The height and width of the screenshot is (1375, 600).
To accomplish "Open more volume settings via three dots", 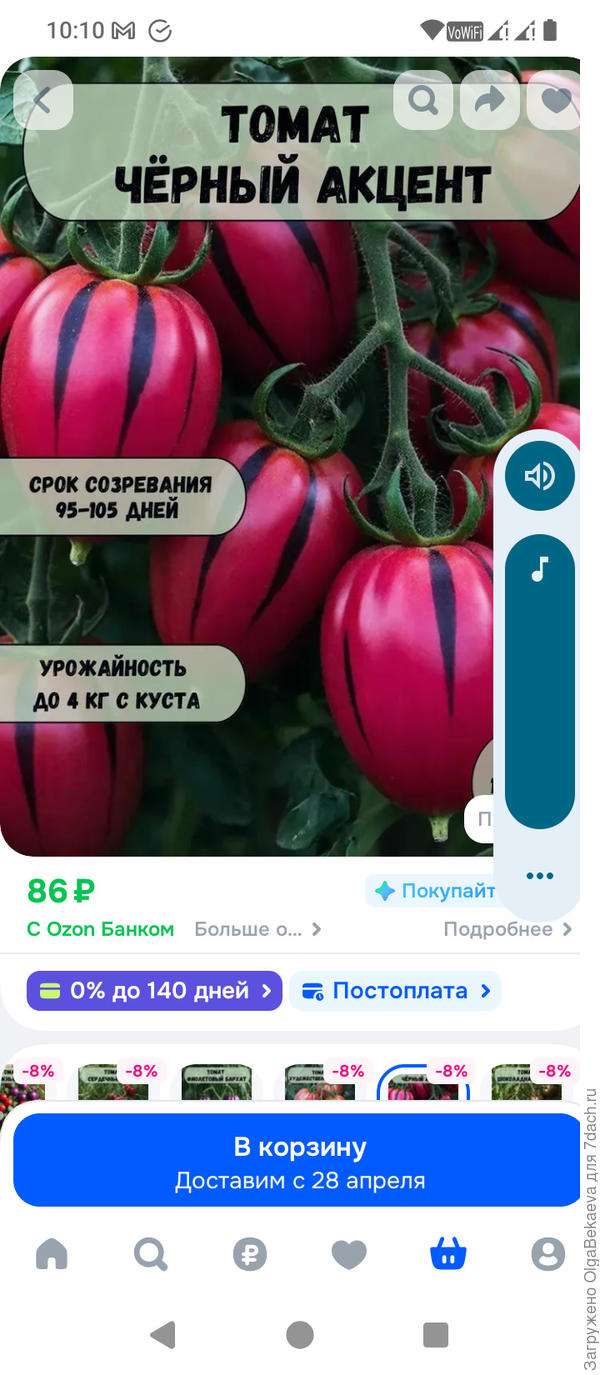I will [540, 876].
